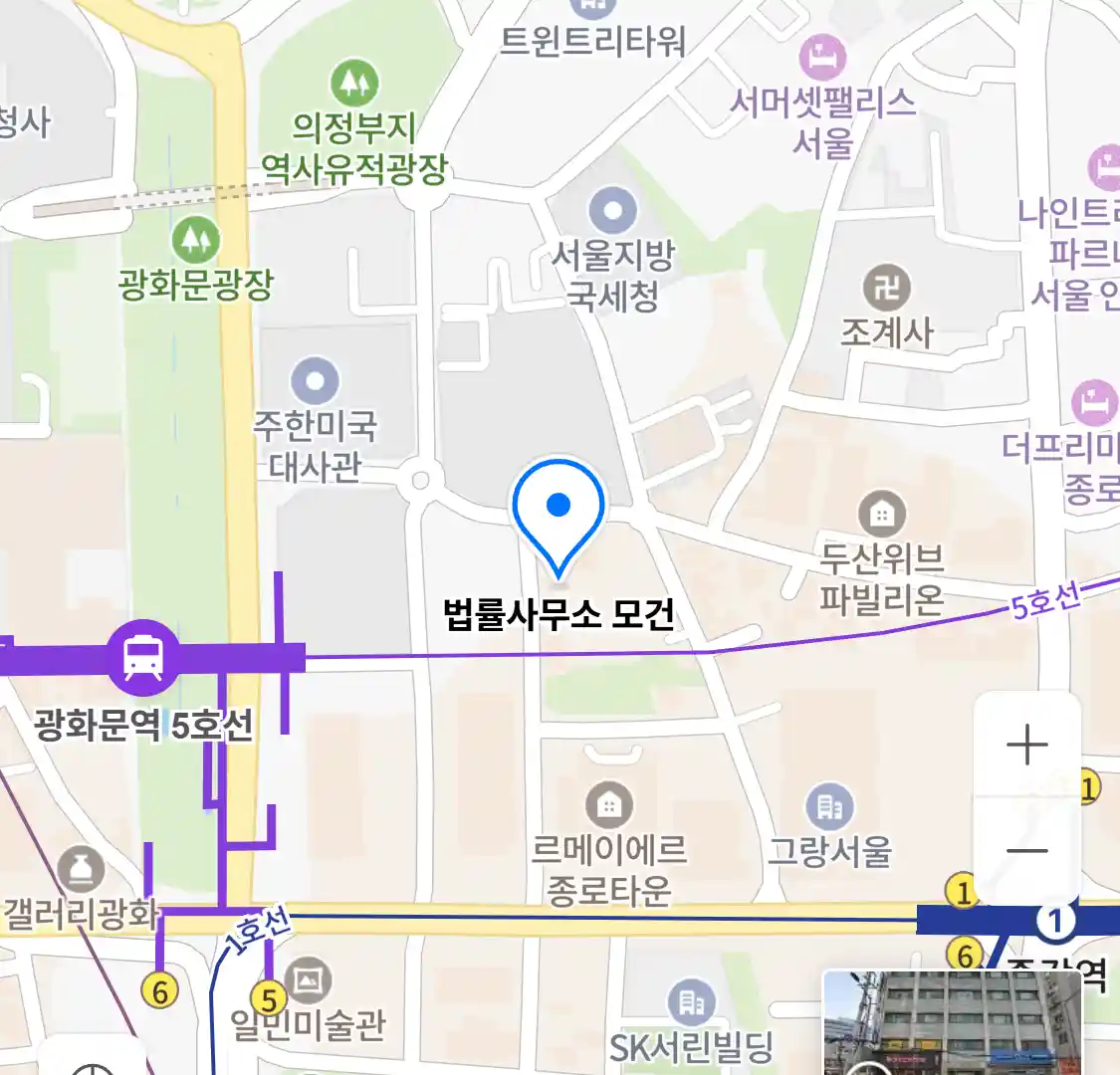Open the SK서린빌딩 marker

pyautogui.click(x=691, y=1002)
